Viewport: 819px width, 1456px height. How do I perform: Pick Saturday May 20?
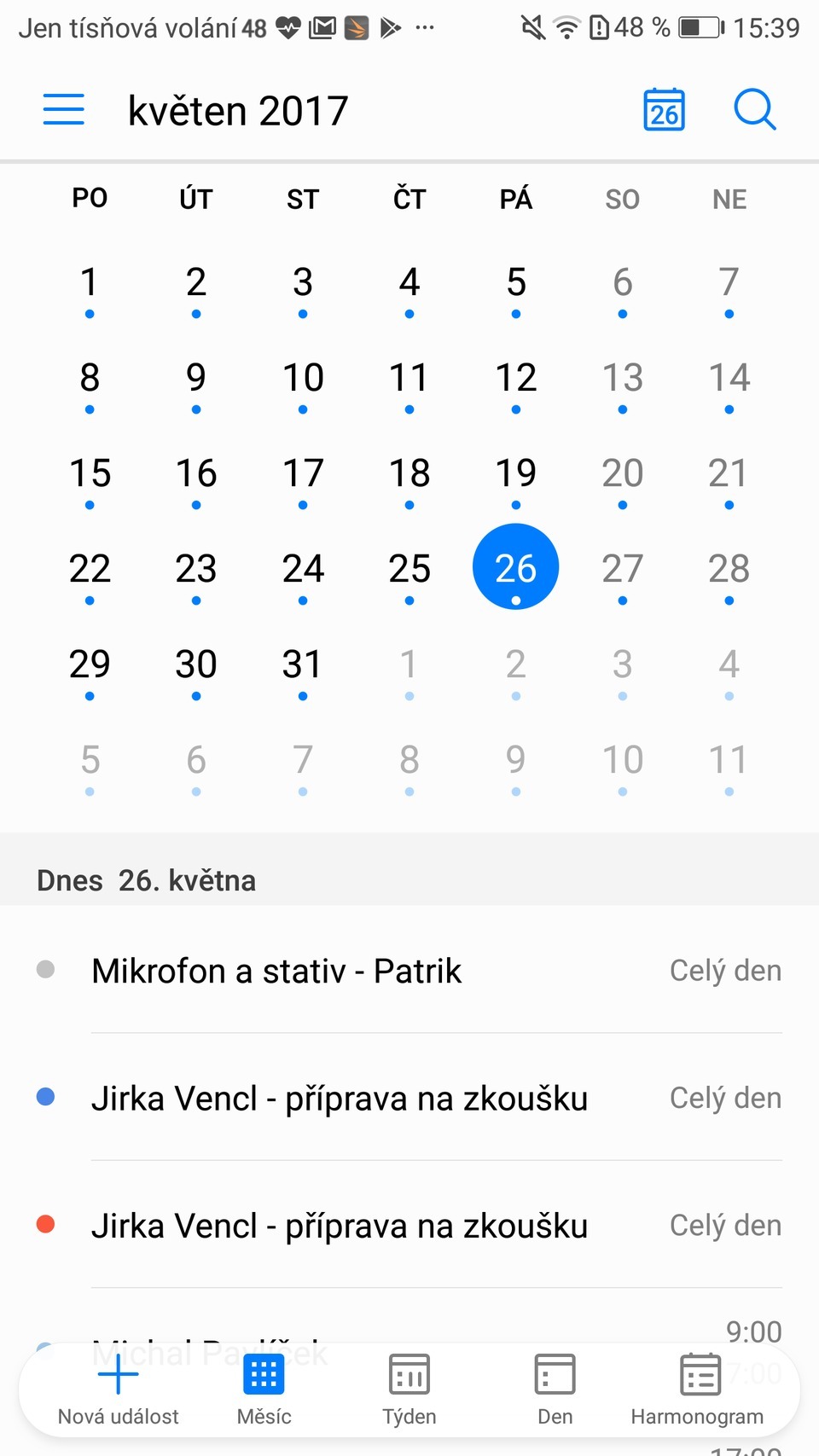tap(622, 473)
